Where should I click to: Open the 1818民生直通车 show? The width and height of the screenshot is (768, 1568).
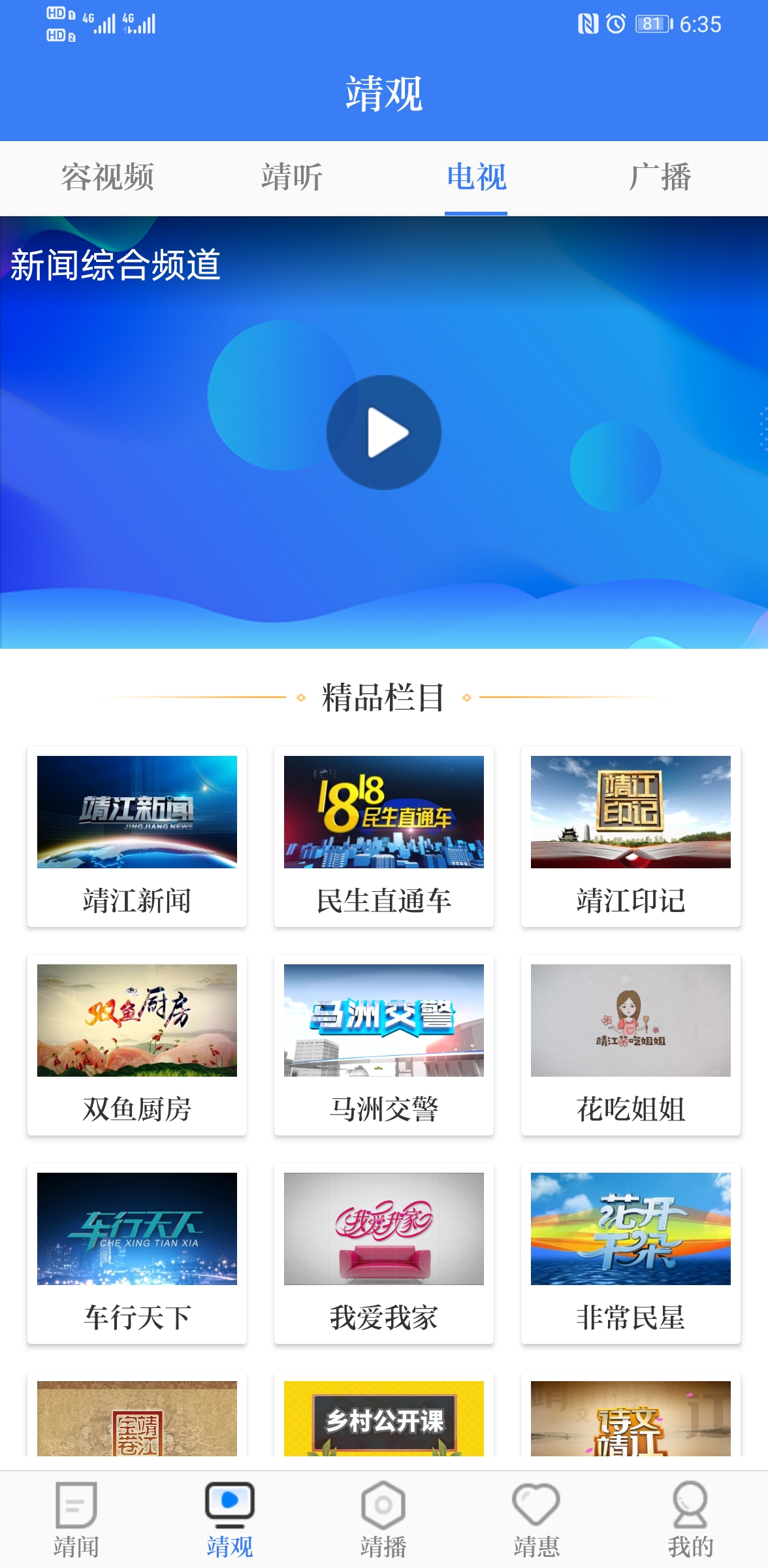pos(384,838)
